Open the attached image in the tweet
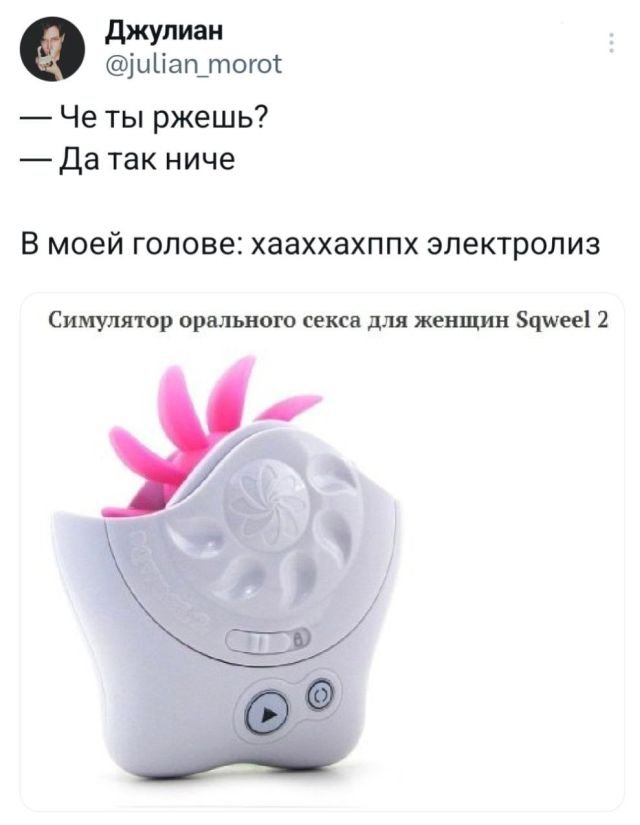This screenshot has width=640, height=825. pos(321,550)
